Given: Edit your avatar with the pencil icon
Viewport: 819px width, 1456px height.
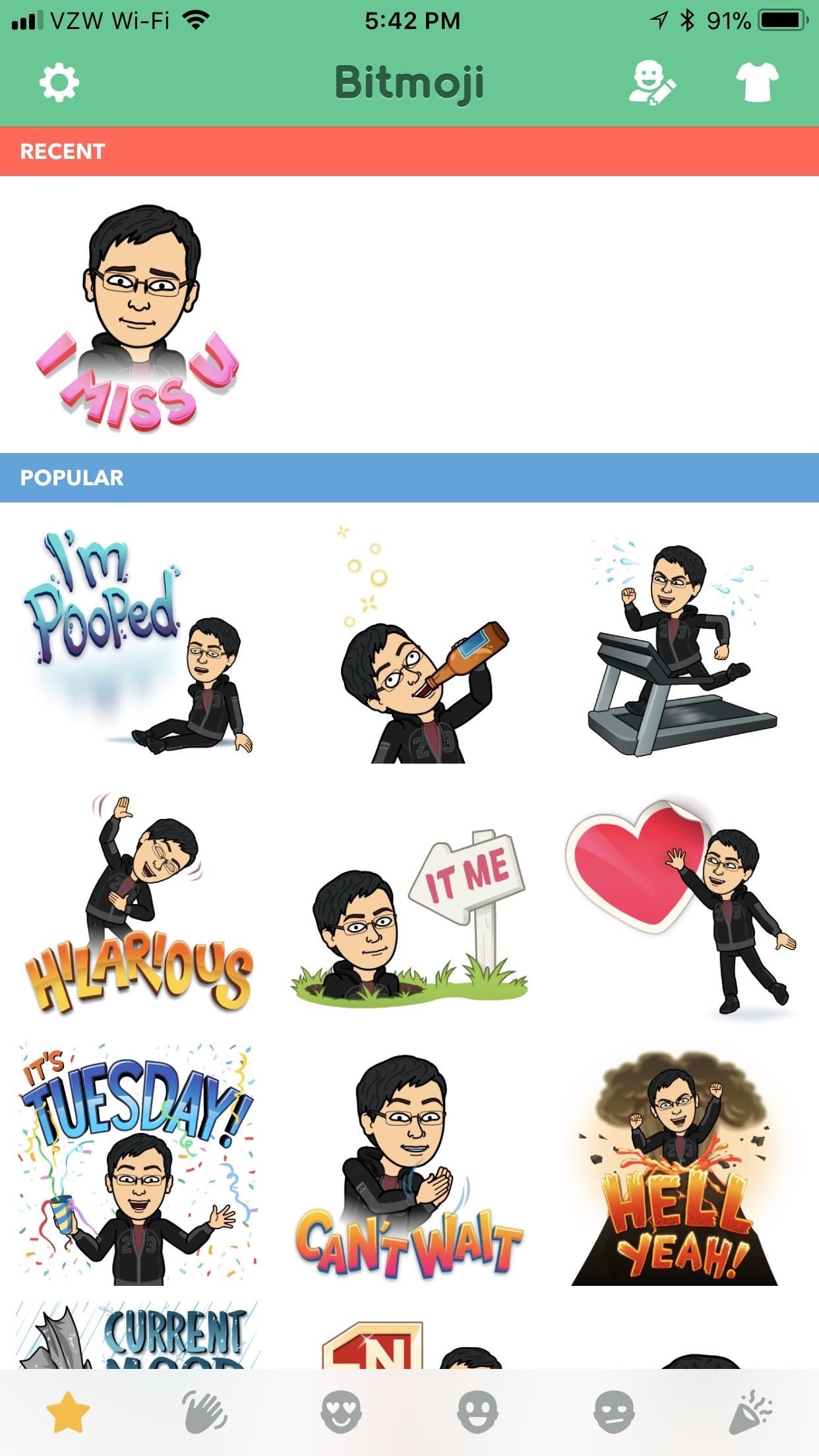Looking at the screenshot, I should coord(653,82).
